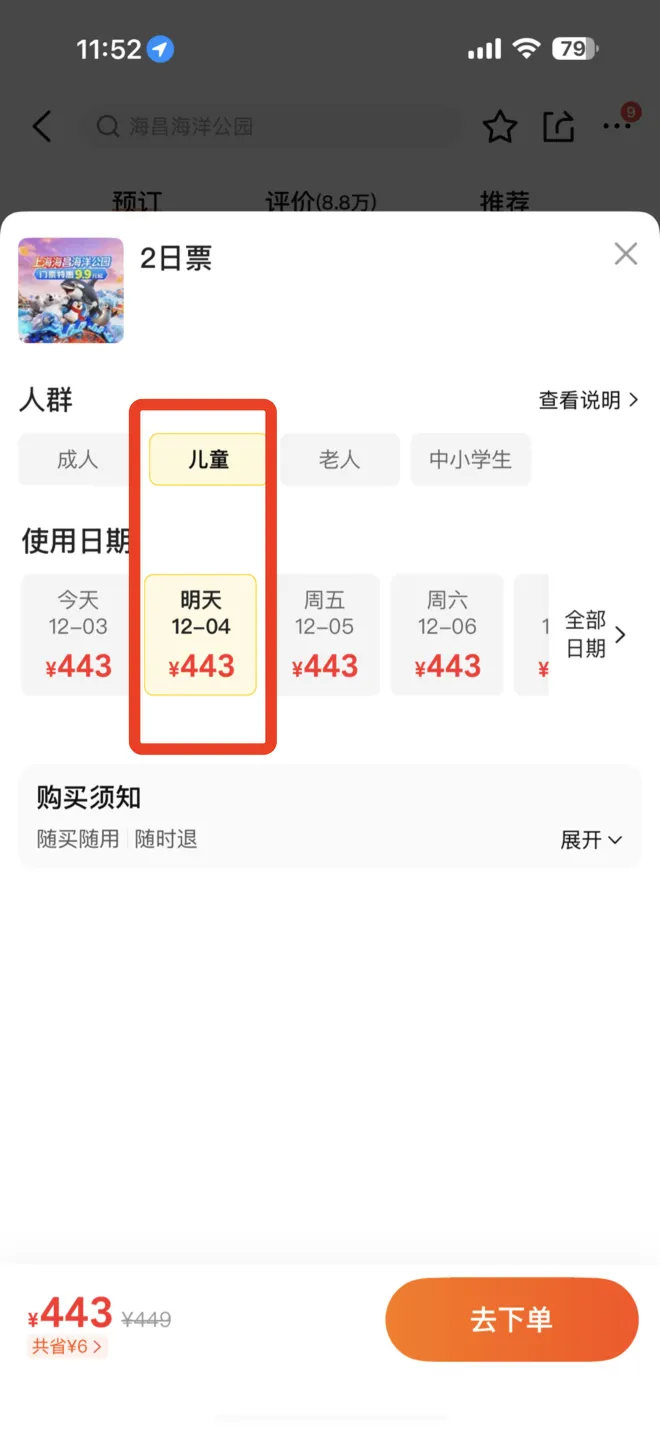660x1434 pixels.
Task: Choose the 中小学生 ticket type
Action: point(470,460)
